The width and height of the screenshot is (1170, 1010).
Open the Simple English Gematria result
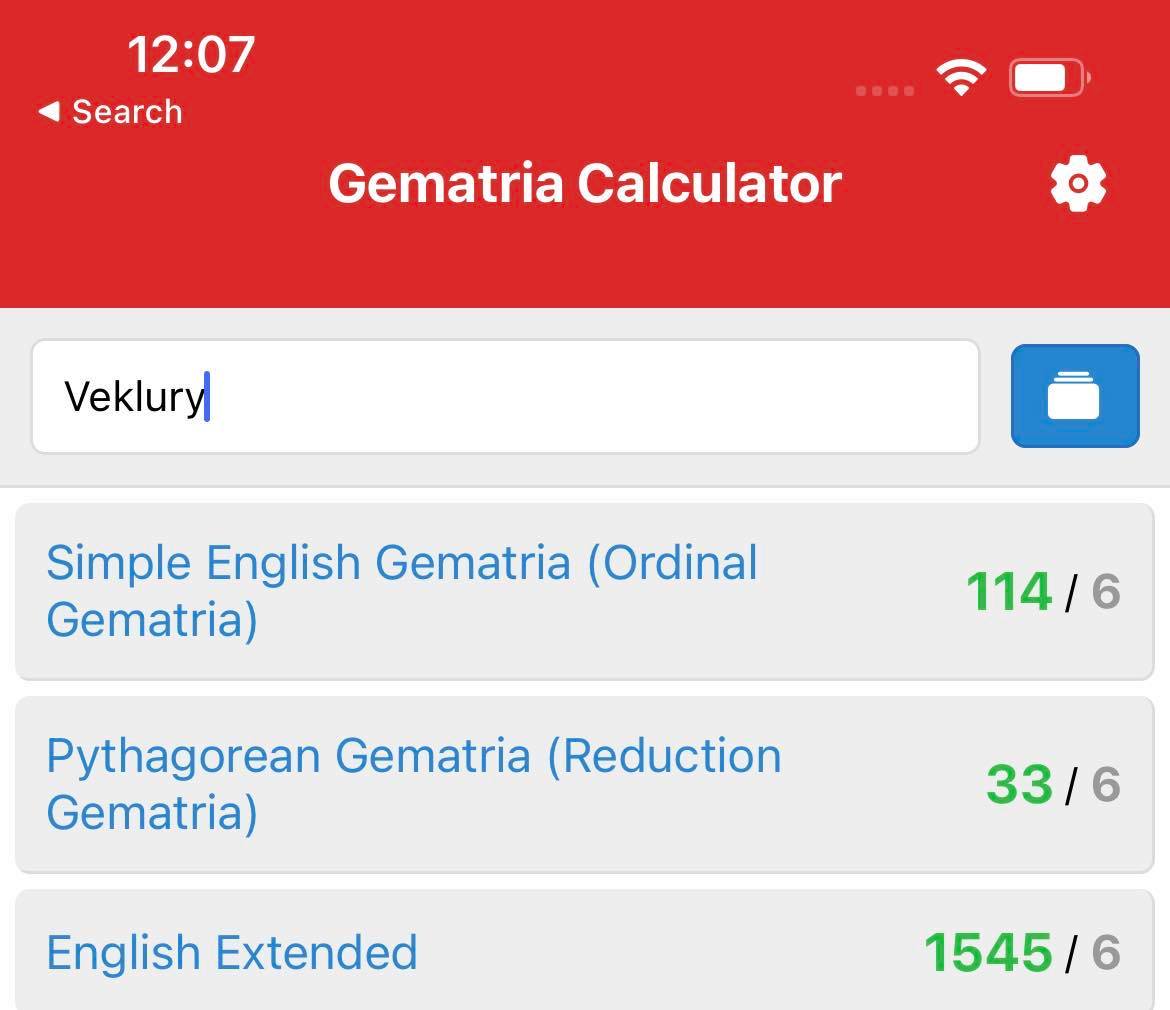pyautogui.click(x=584, y=591)
